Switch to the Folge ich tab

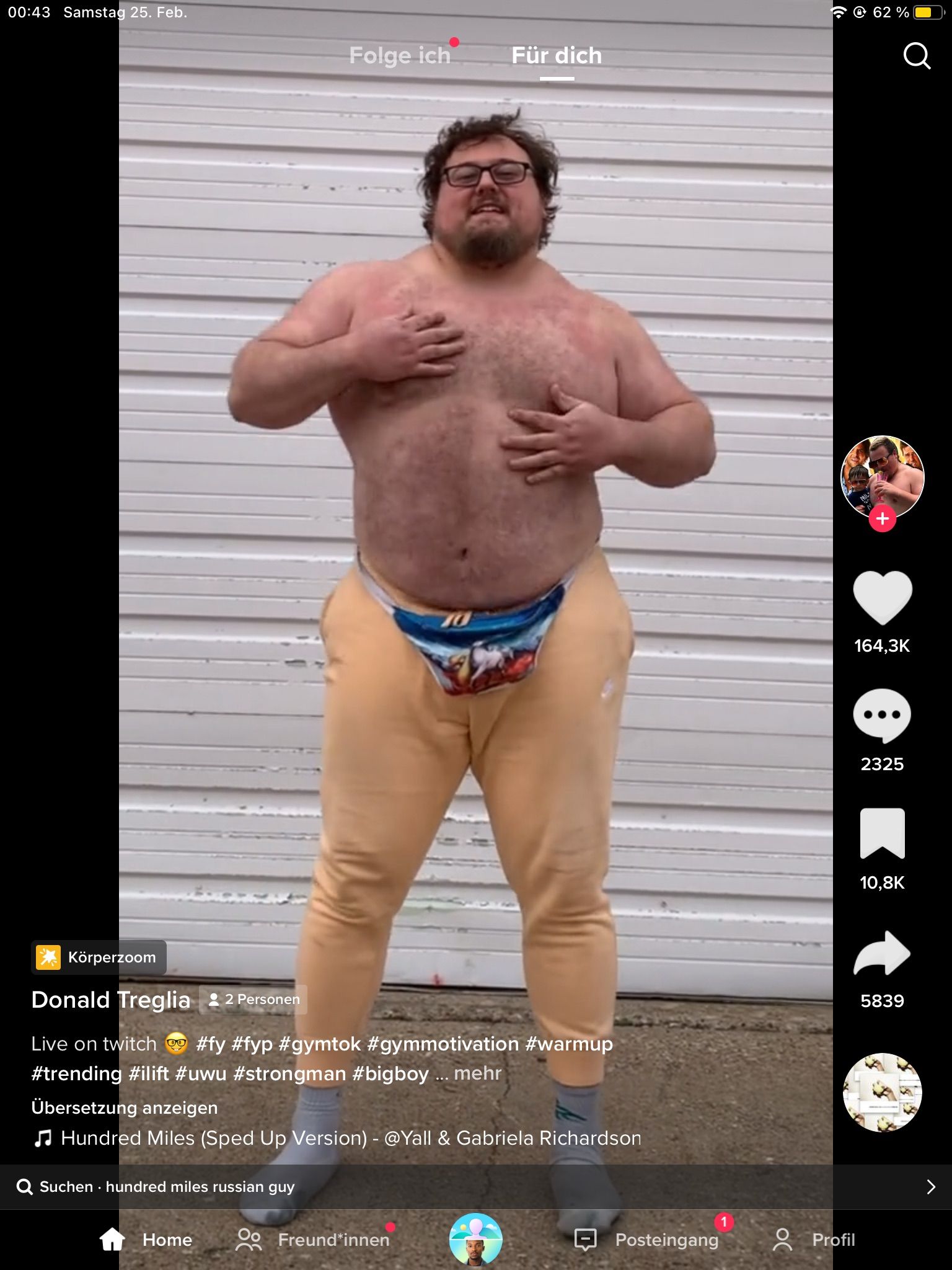tap(400, 56)
